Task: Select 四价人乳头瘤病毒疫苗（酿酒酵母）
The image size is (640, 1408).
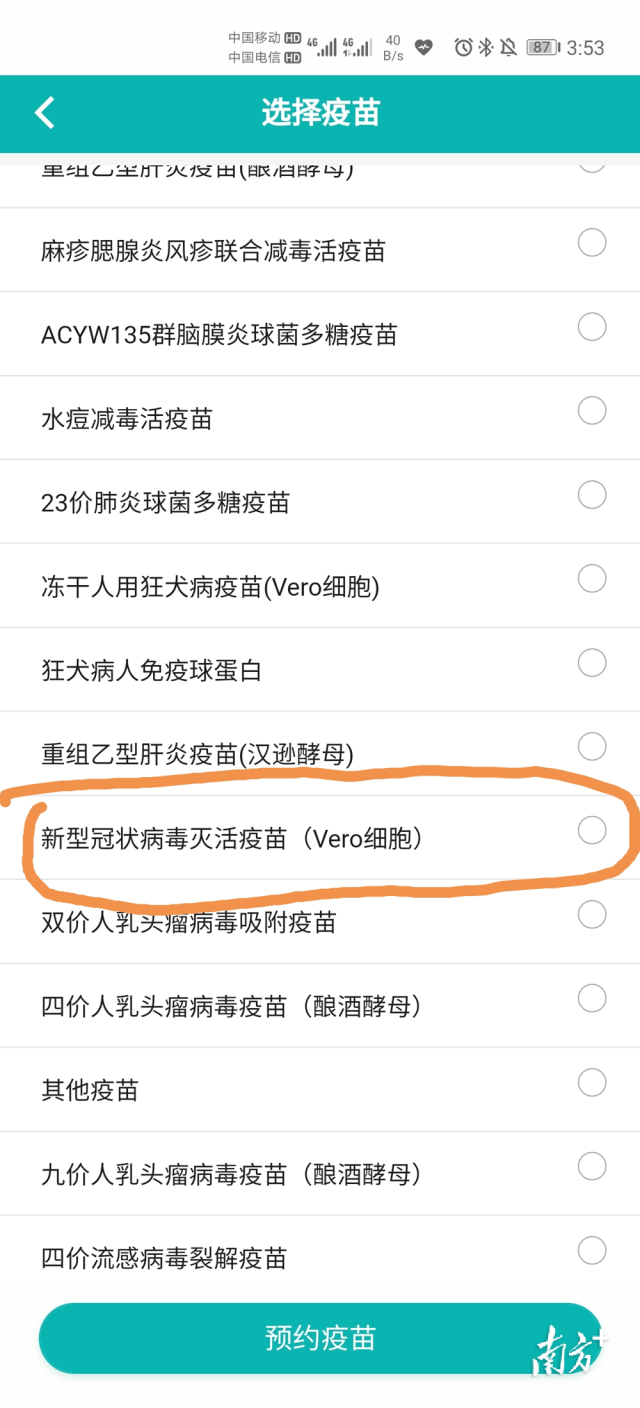Action: click(x=592, y=999)
